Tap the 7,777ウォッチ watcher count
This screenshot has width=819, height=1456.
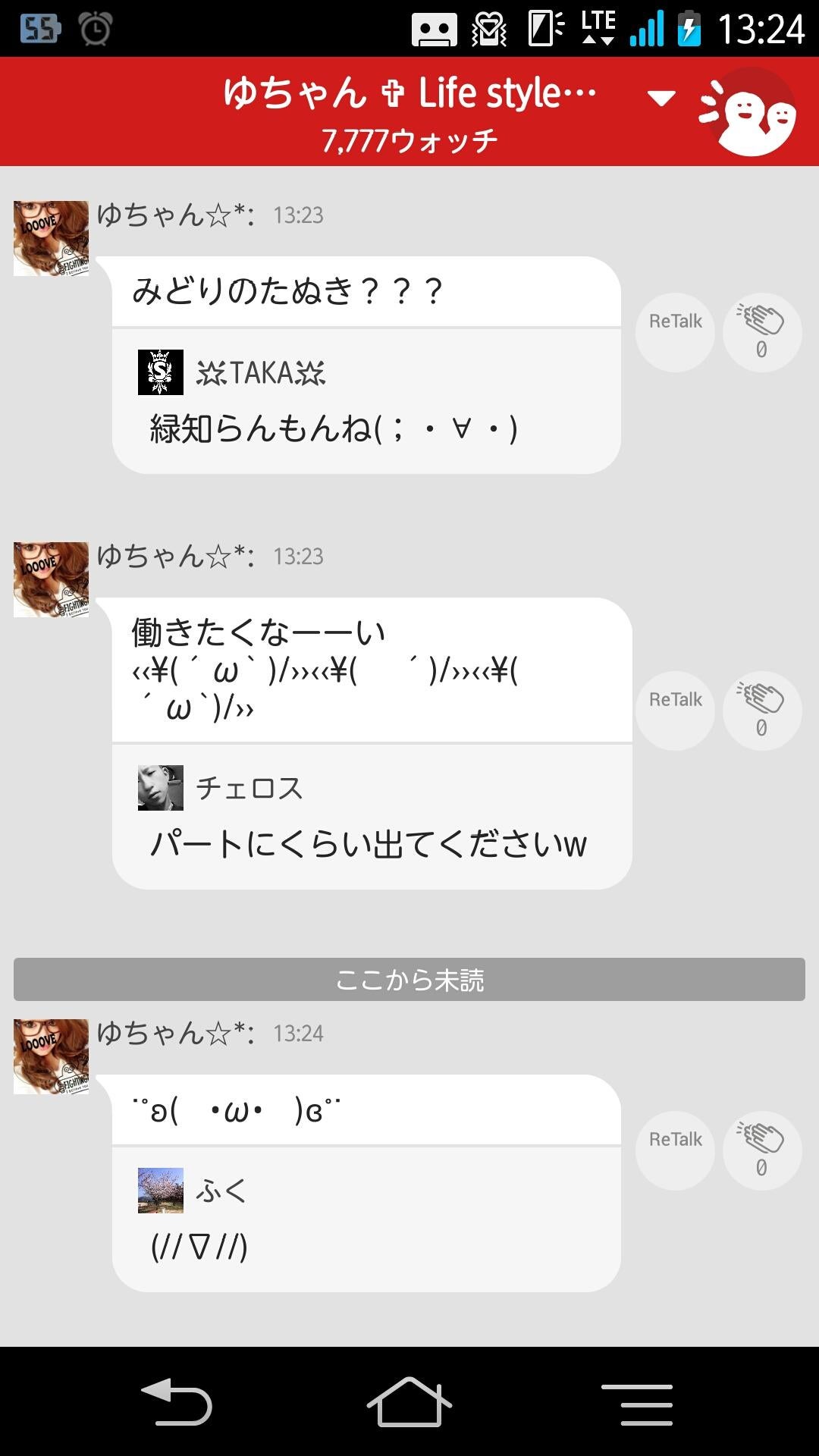(409, 138)
